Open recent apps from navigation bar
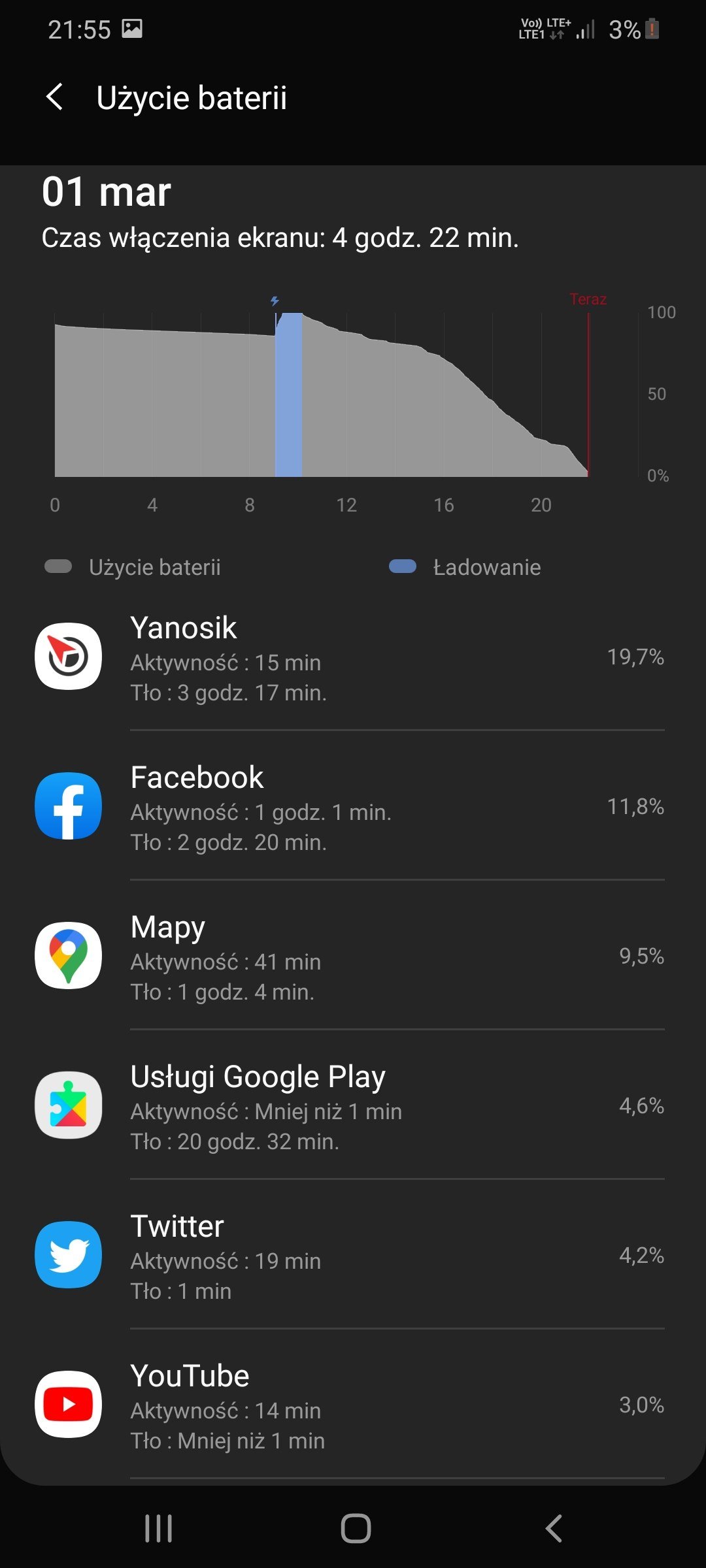 pyautogui.click(x=158, y=1528)
